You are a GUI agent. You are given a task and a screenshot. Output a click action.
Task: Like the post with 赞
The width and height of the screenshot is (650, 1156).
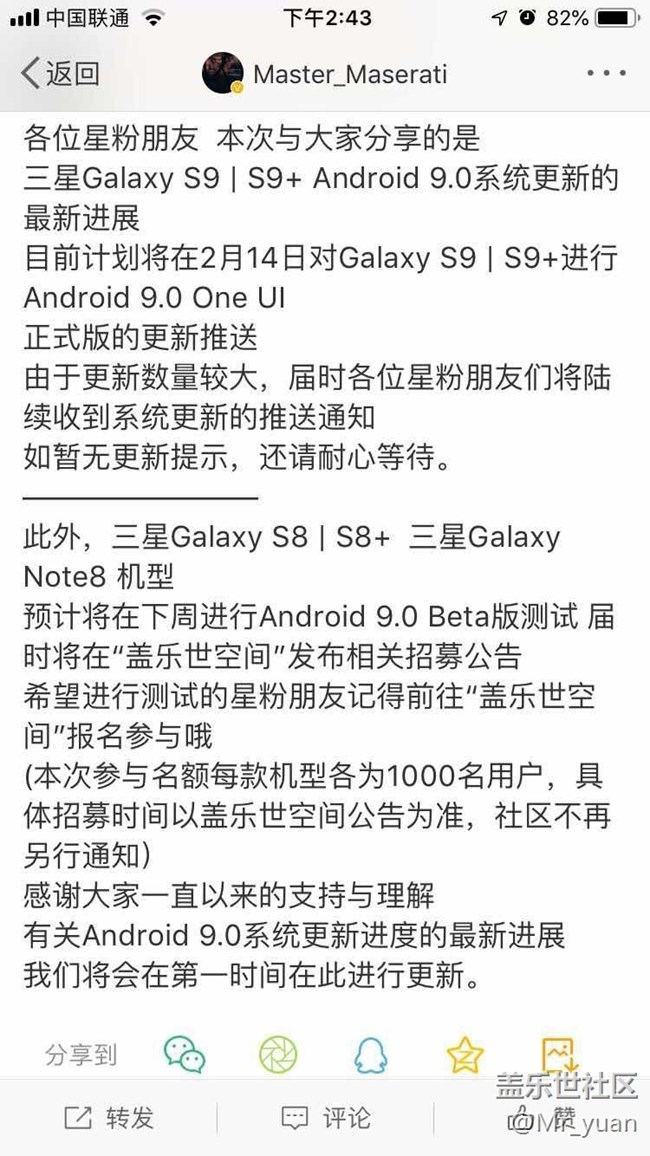pos(545,1117)
